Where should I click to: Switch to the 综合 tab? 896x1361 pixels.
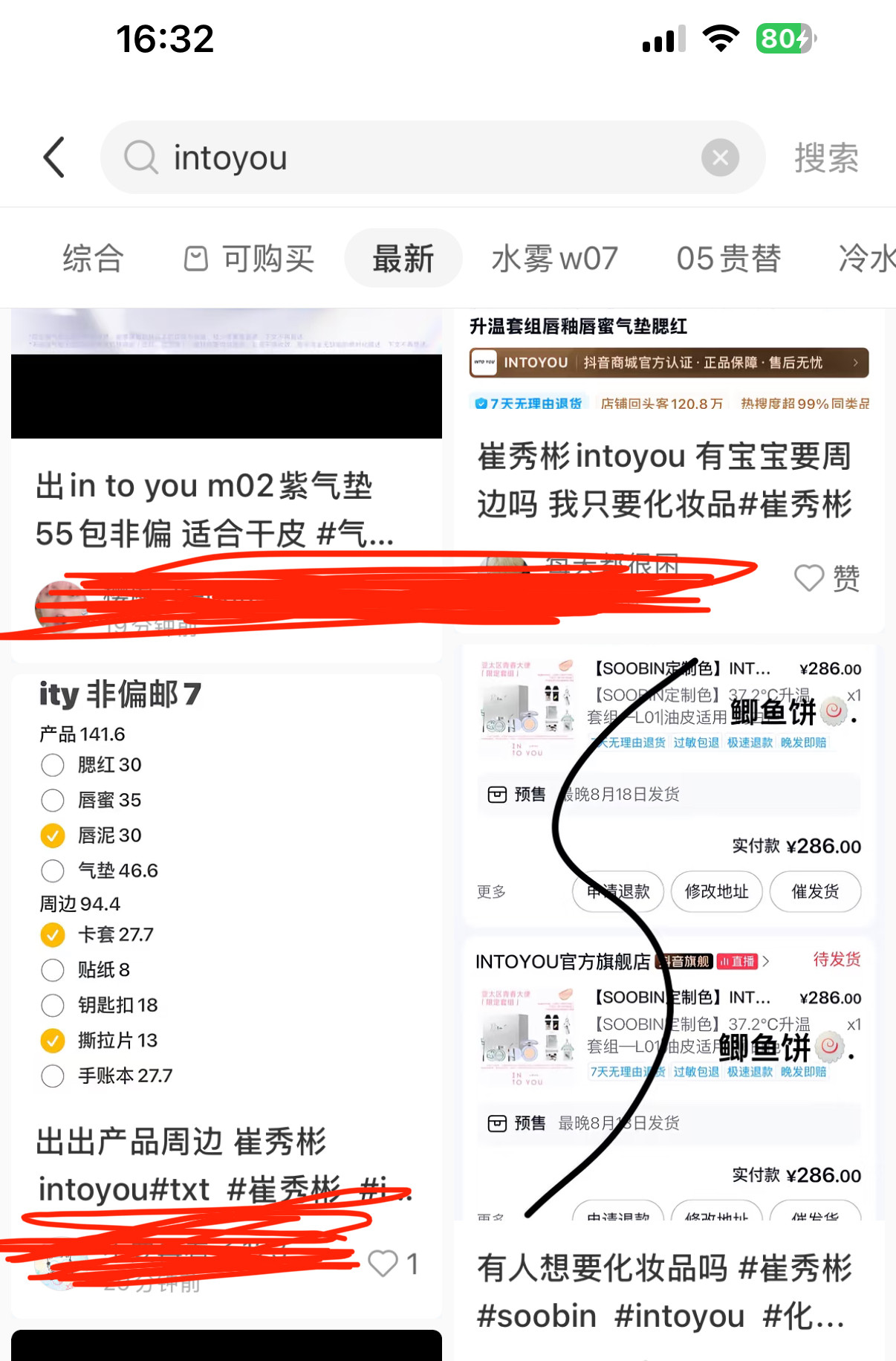[93, 259]
